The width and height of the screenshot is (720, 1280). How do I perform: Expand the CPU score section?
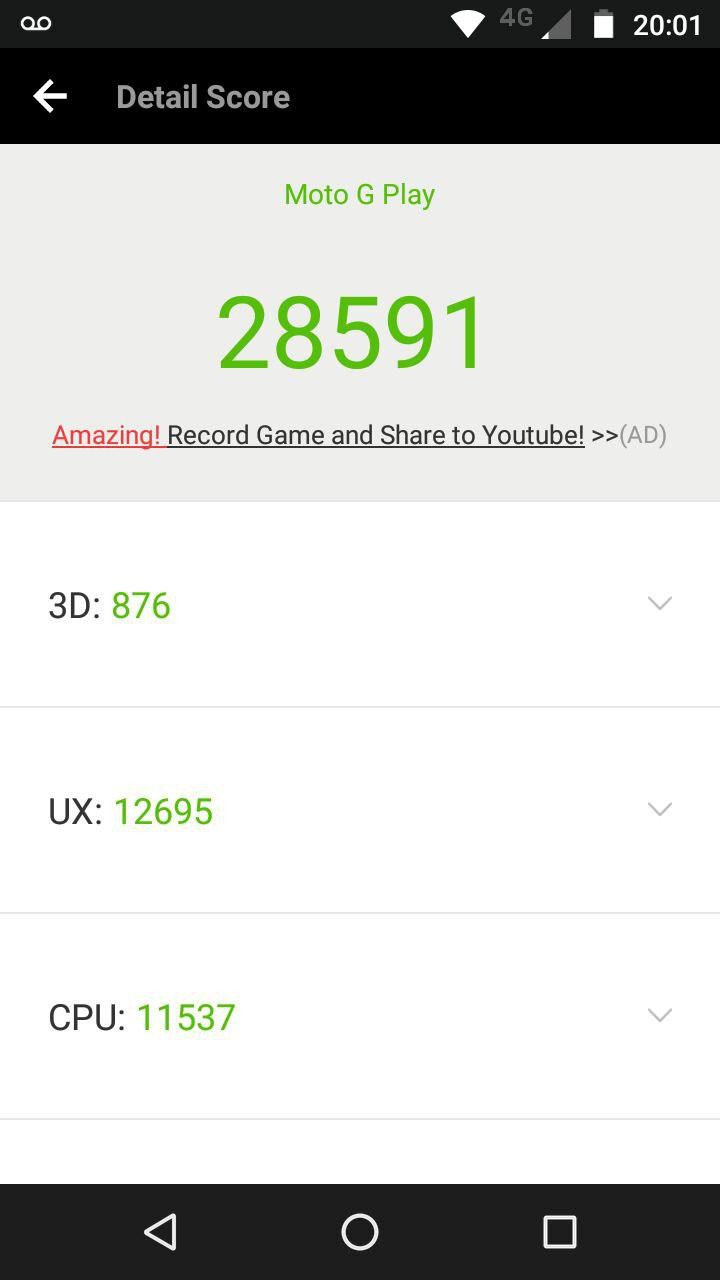360,1017
